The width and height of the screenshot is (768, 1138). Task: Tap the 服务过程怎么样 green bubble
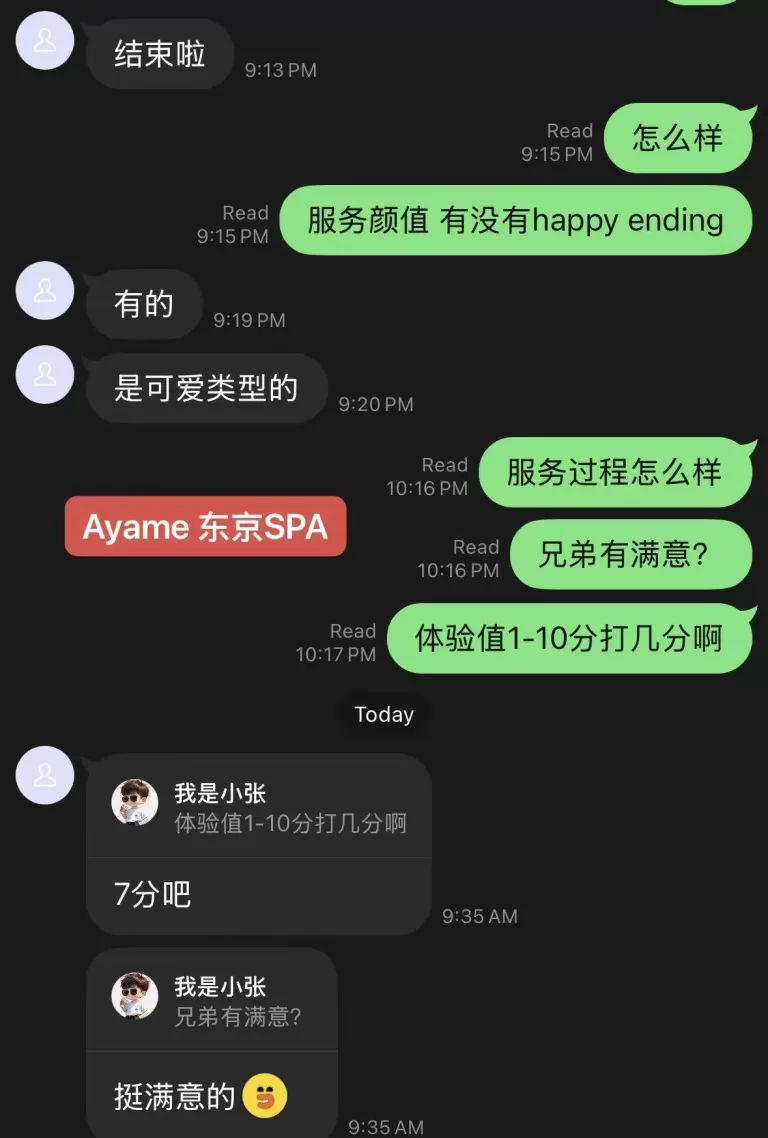click(x=617, y=473)
